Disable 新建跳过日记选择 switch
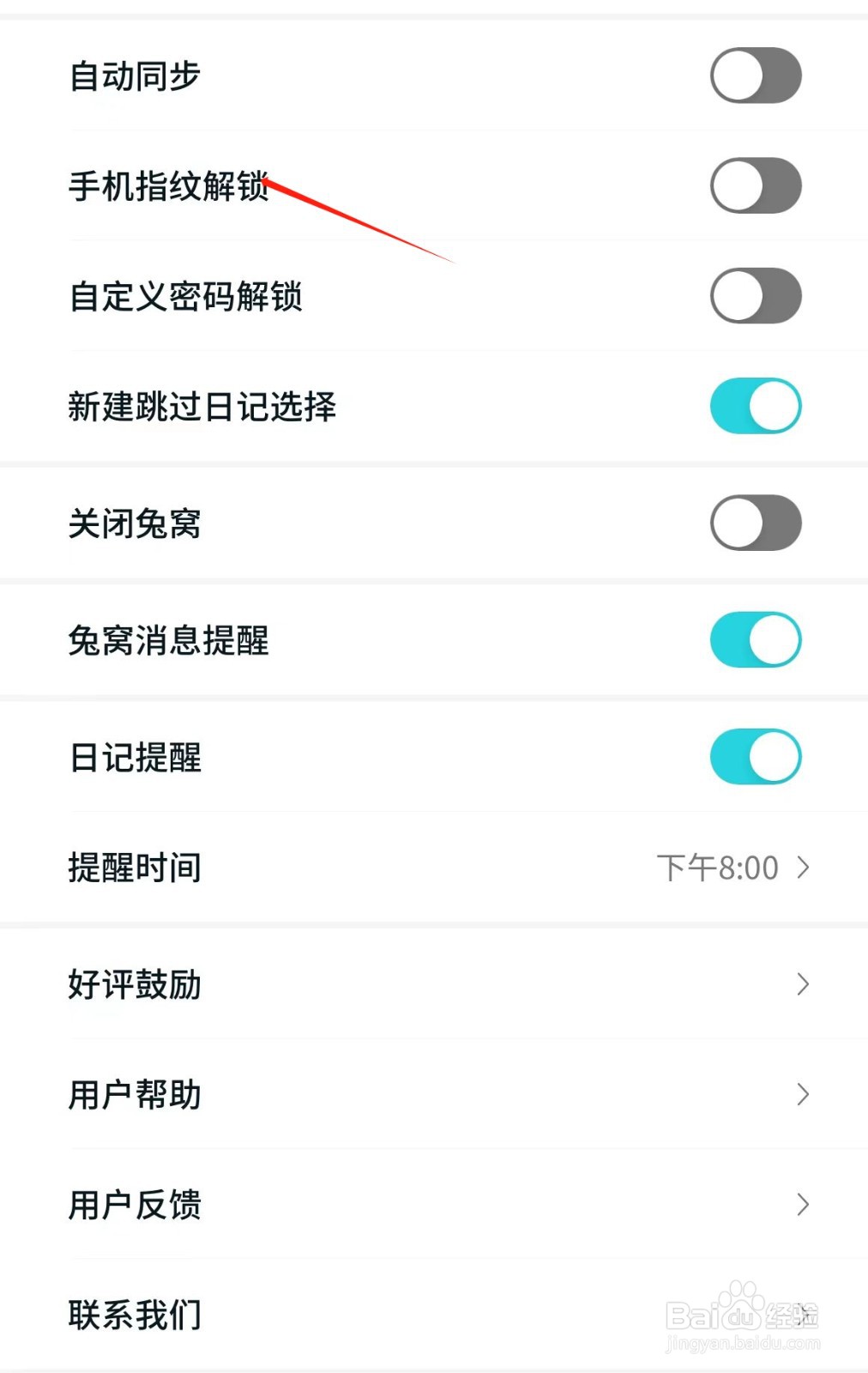This screenshot has width=868, height=1373. pyautogui.click(x=755, y=406)
